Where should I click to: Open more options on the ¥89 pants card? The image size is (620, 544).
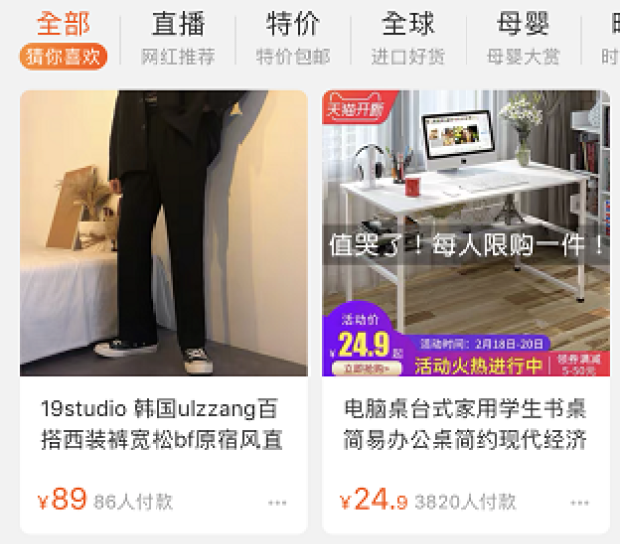[277, 503]
